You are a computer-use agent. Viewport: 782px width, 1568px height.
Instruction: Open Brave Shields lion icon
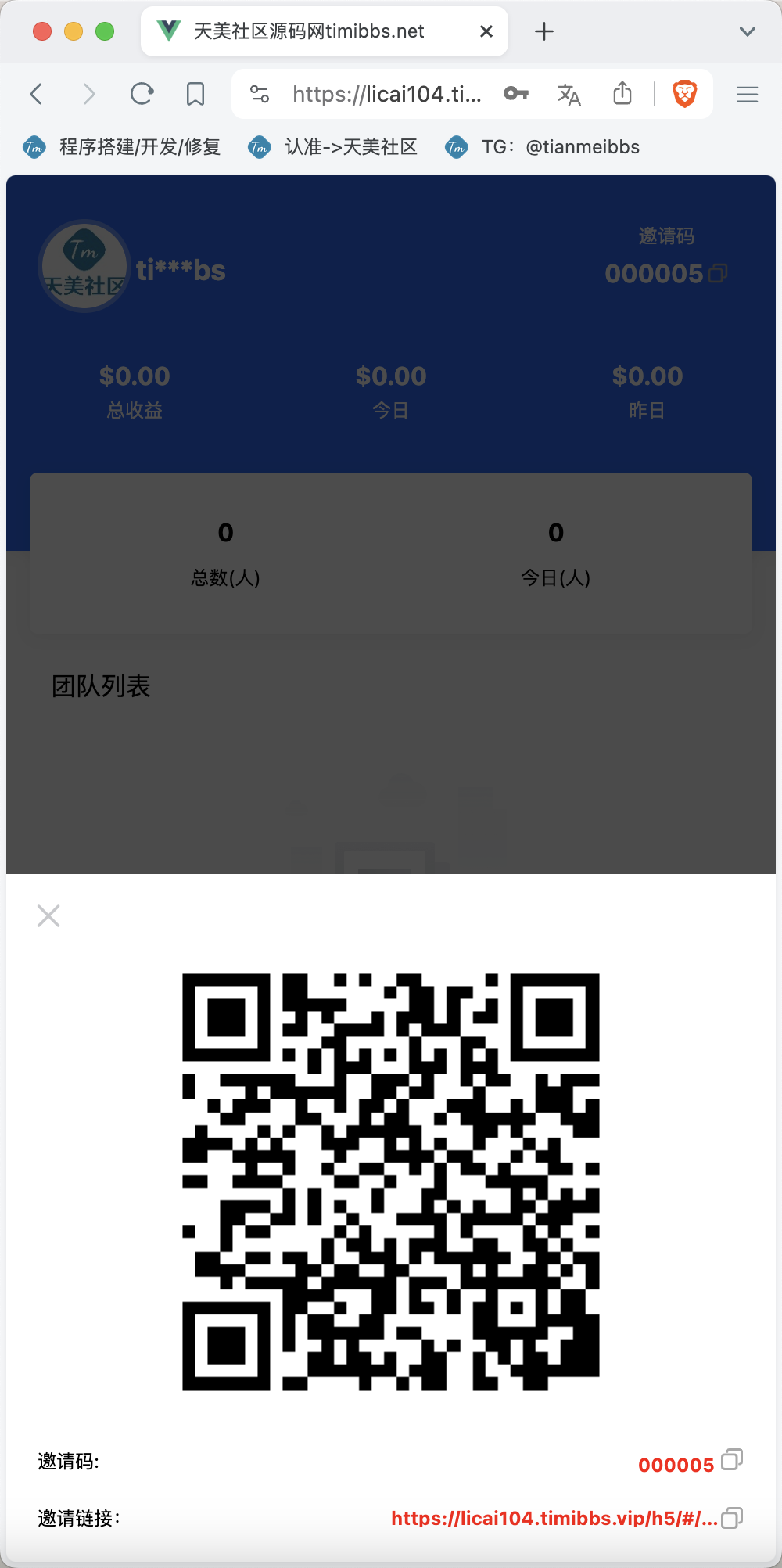pyautogui.click(x=685, y=94)
